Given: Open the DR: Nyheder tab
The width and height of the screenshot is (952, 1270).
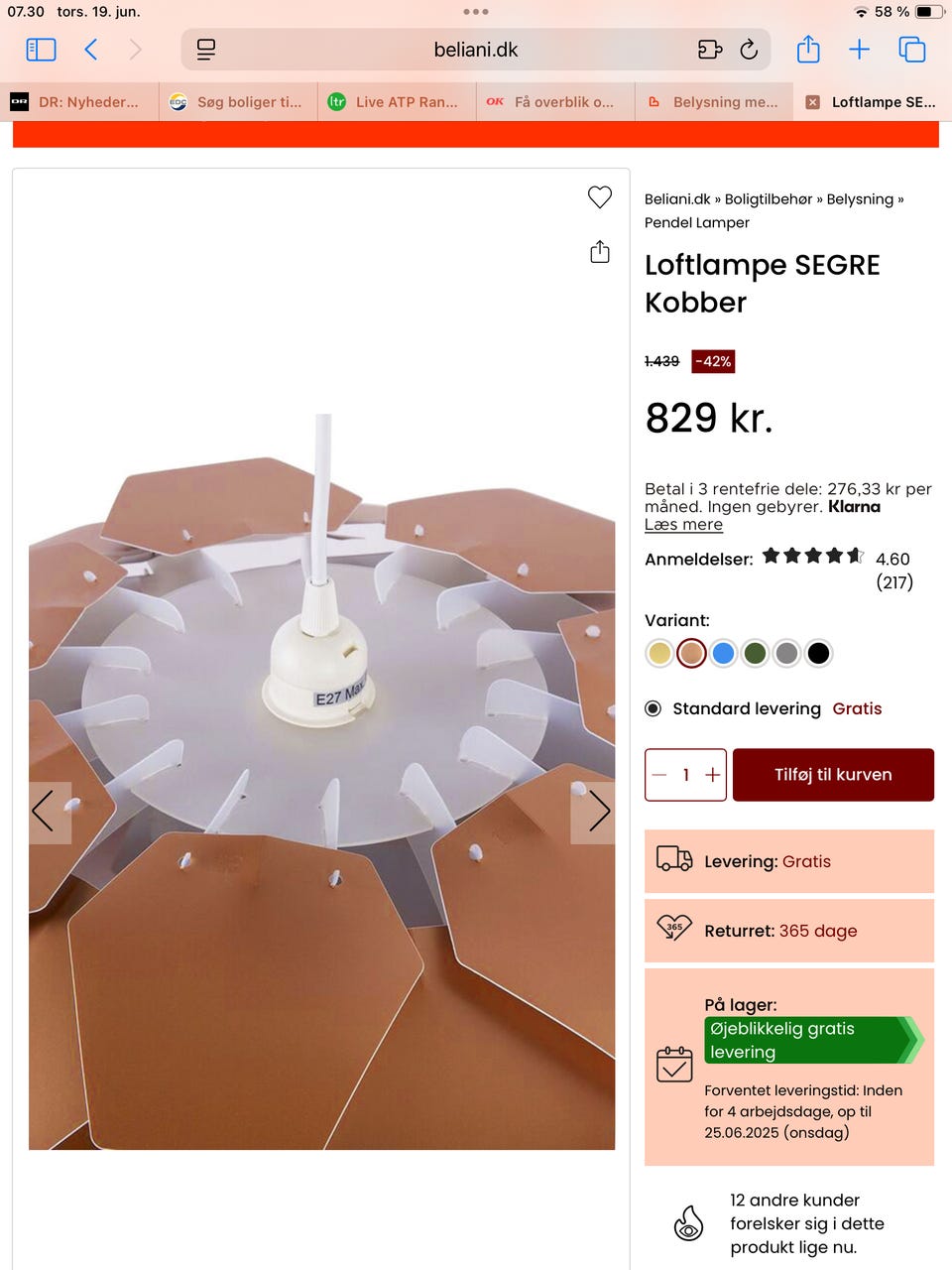Looking at the screenshot, I should 79,101.
